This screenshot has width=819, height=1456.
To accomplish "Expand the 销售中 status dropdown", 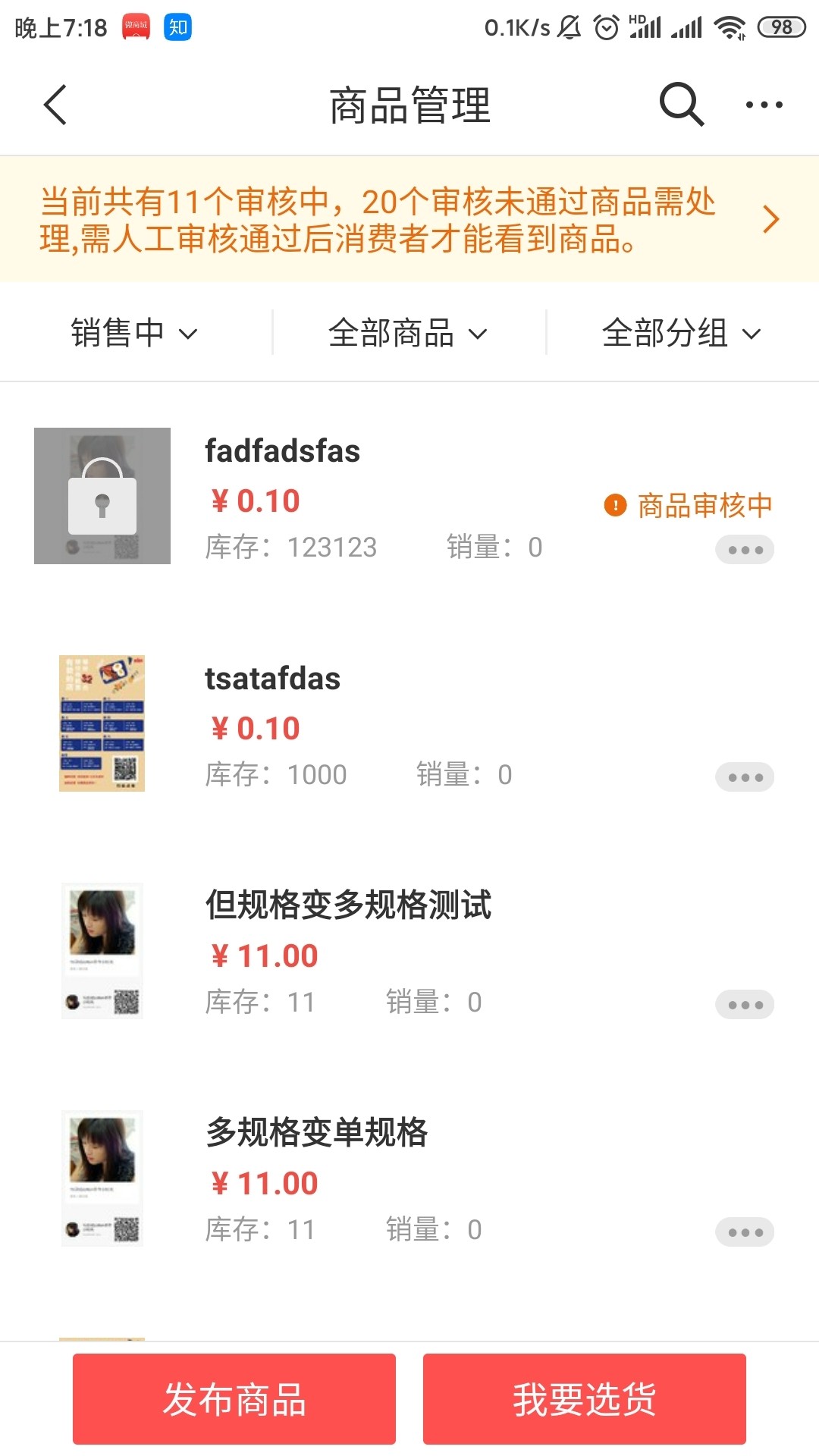I will click(x=134, y=333).
